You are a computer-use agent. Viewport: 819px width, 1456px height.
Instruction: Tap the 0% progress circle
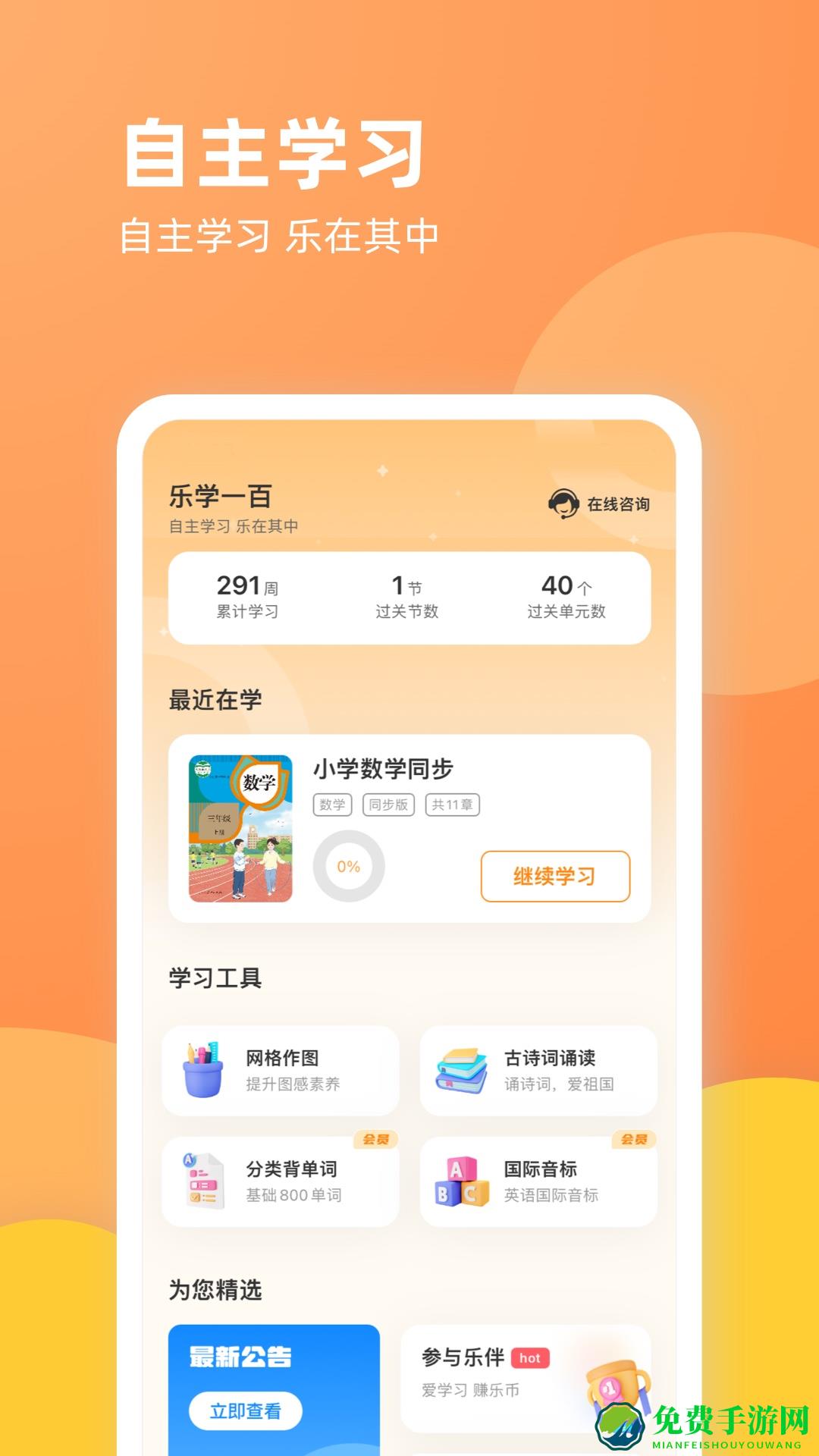click(348, 864)
